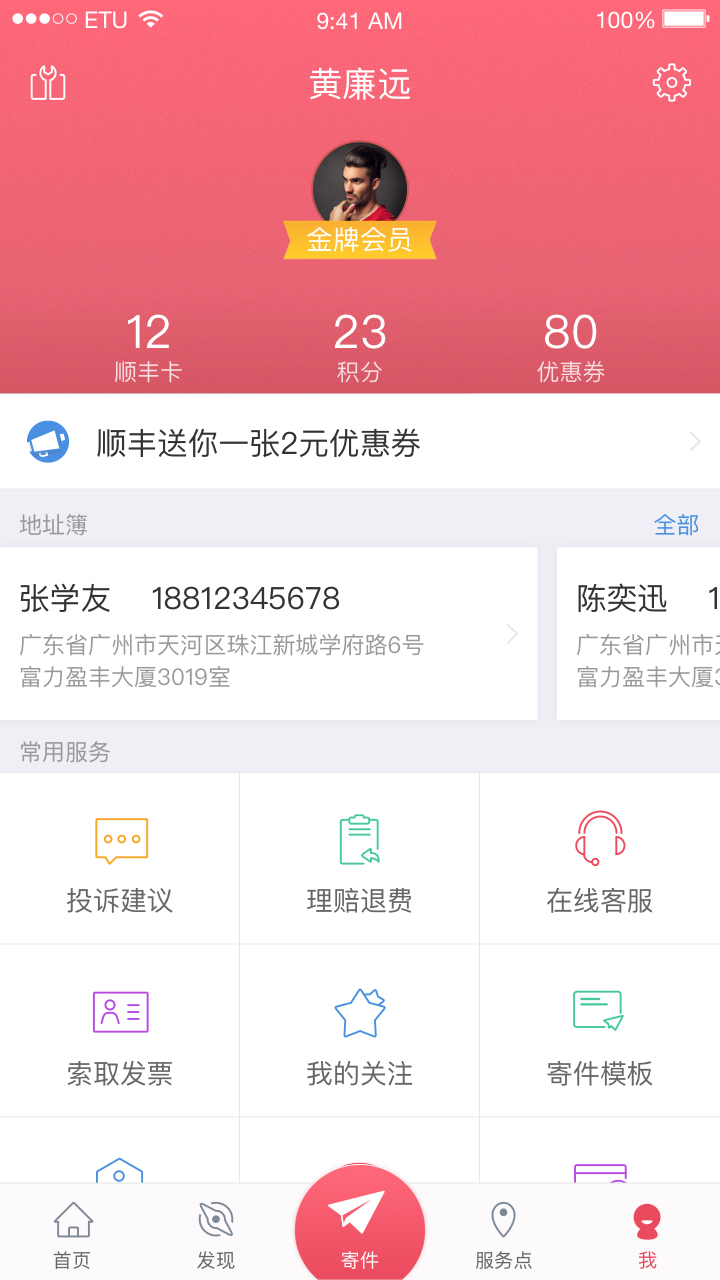
Task: Switch to the 发现 discover tab
Action: pyautogui.click(x=216, y=1235)
